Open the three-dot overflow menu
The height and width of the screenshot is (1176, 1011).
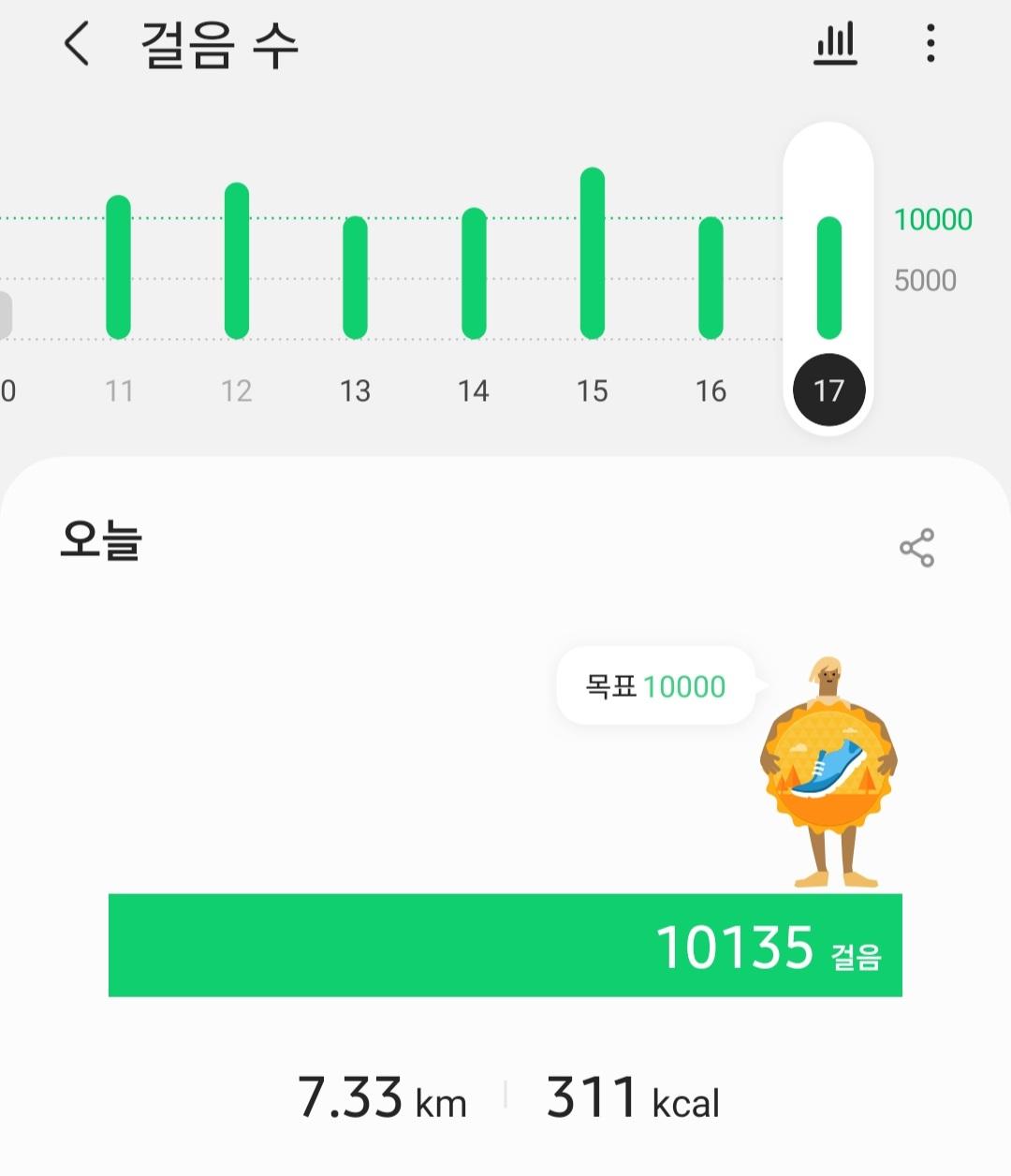click(930, 44)
